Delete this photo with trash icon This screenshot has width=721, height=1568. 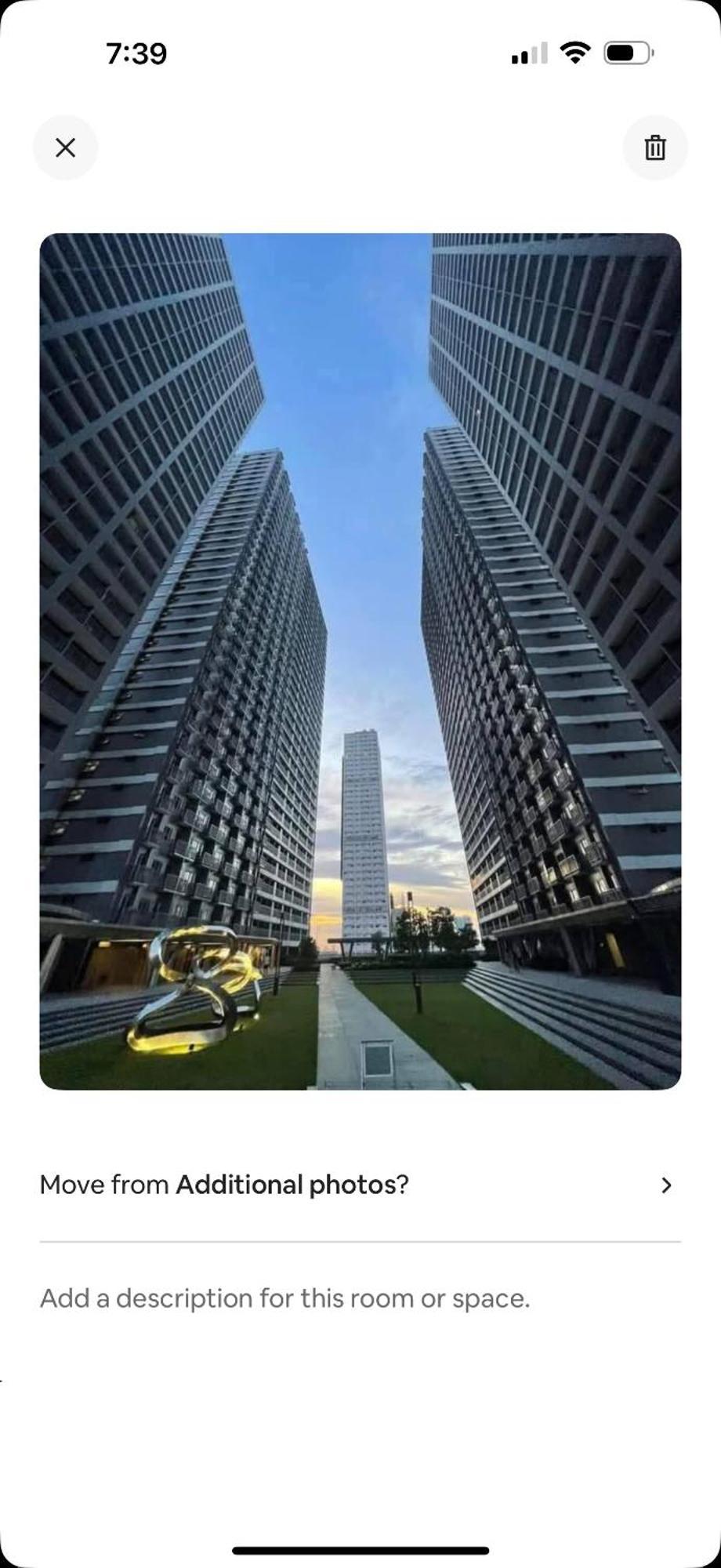click(x=655, y=147)
